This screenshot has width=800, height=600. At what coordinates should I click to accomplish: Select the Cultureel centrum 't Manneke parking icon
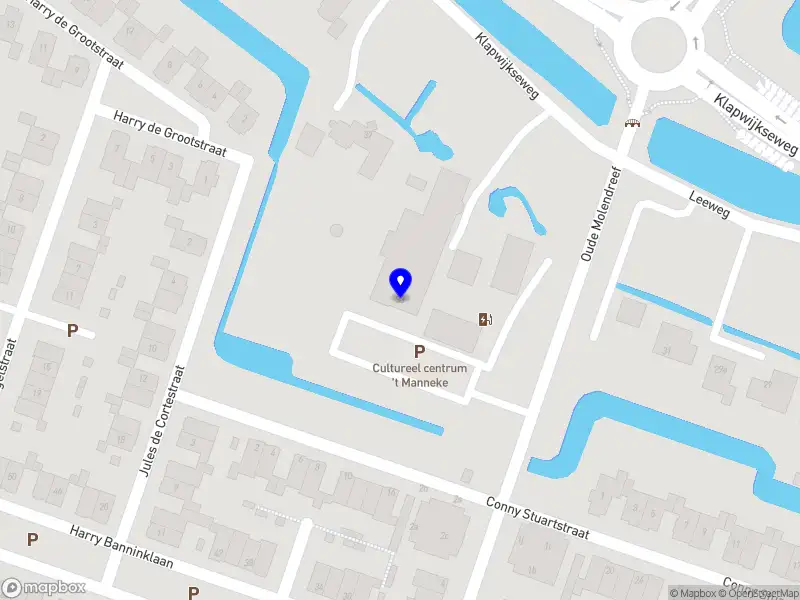[x=419, y=352]
